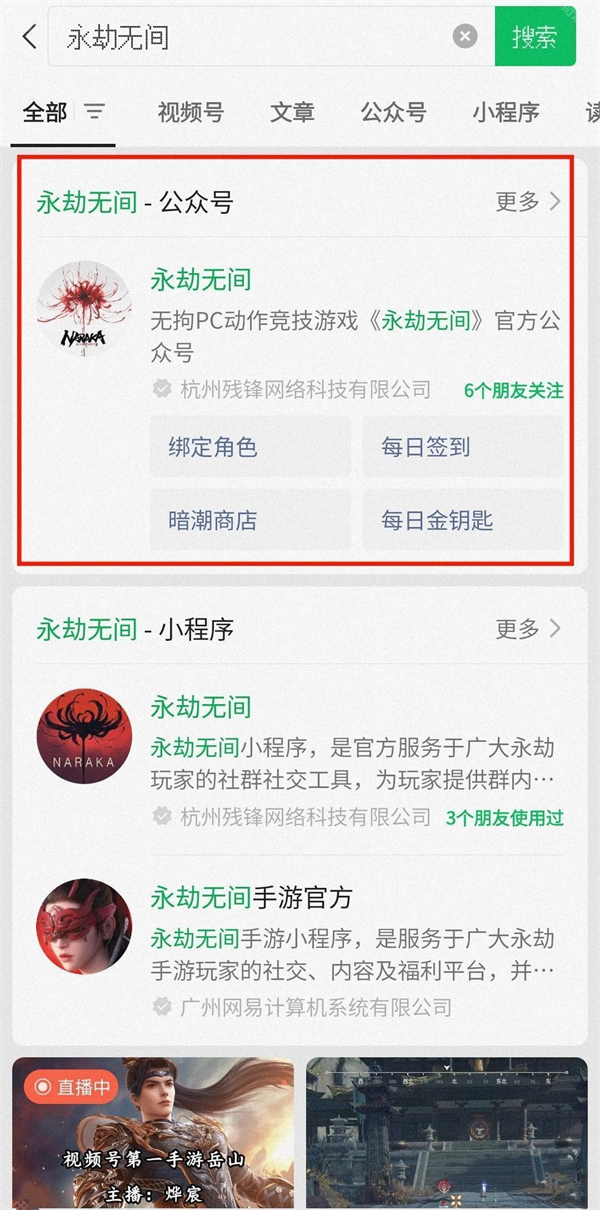The image size is (600, 1210).
Task: Open the filter icon beside 全部
Action: [x=95, y=112]
